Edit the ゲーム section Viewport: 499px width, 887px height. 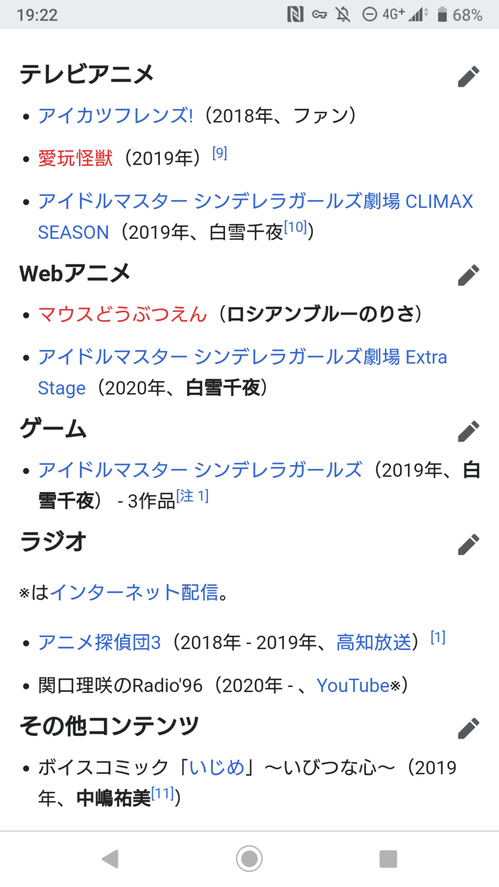click(x=468, y=431)
